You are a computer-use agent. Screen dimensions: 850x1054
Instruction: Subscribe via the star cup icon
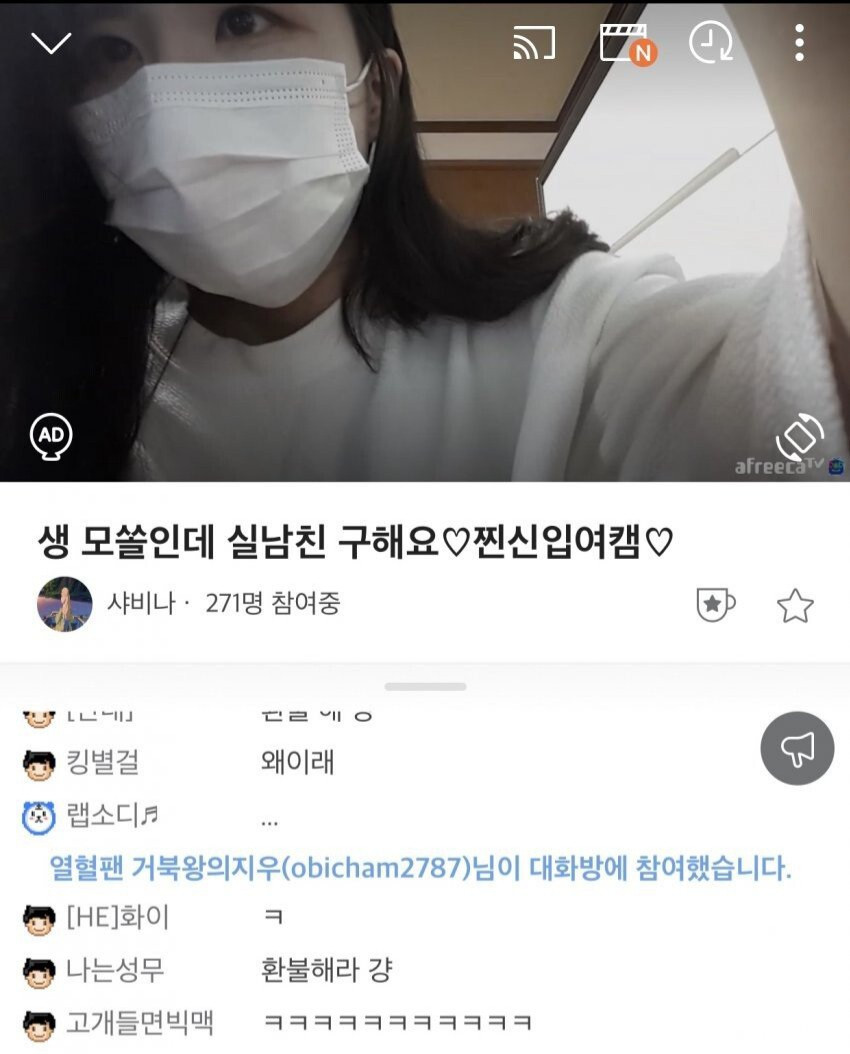(x=715, y=605)
